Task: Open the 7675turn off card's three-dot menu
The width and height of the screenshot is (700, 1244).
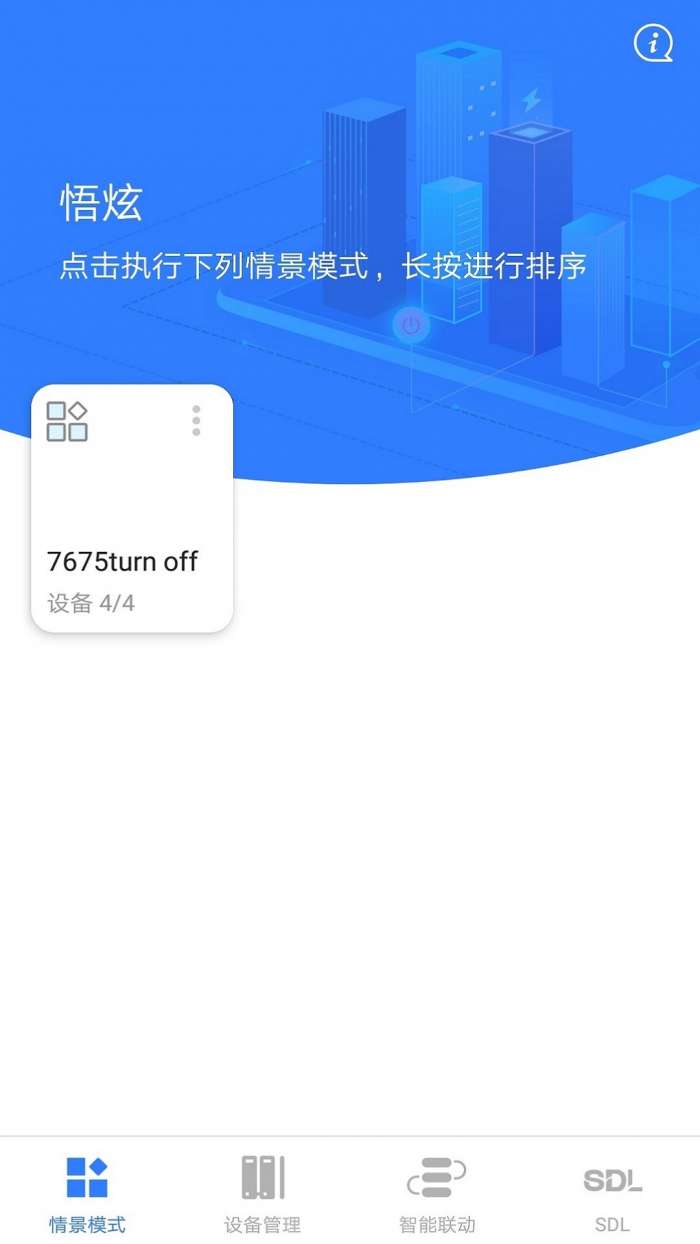Action: click(196, 421)
